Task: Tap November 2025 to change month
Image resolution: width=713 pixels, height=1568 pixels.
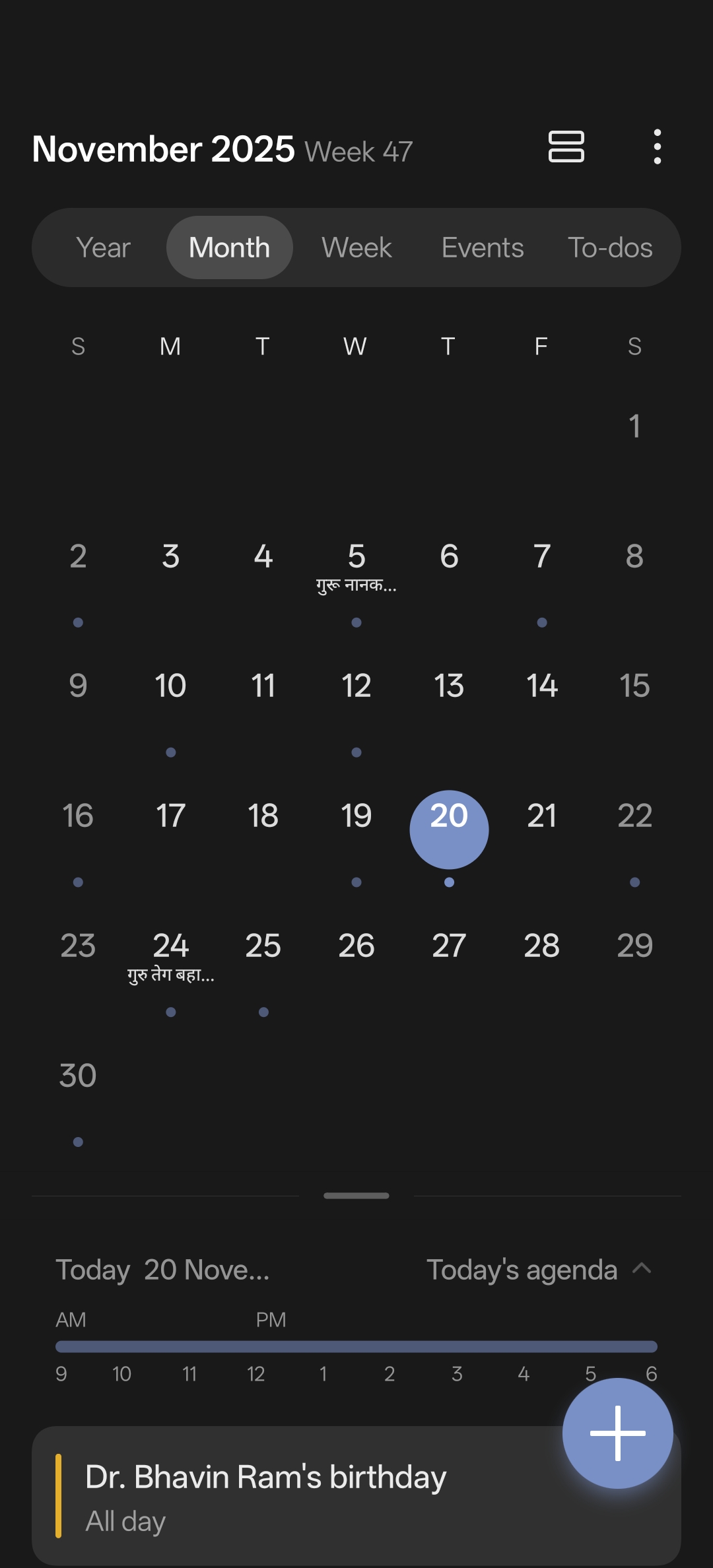Action: tap(163, 148)
